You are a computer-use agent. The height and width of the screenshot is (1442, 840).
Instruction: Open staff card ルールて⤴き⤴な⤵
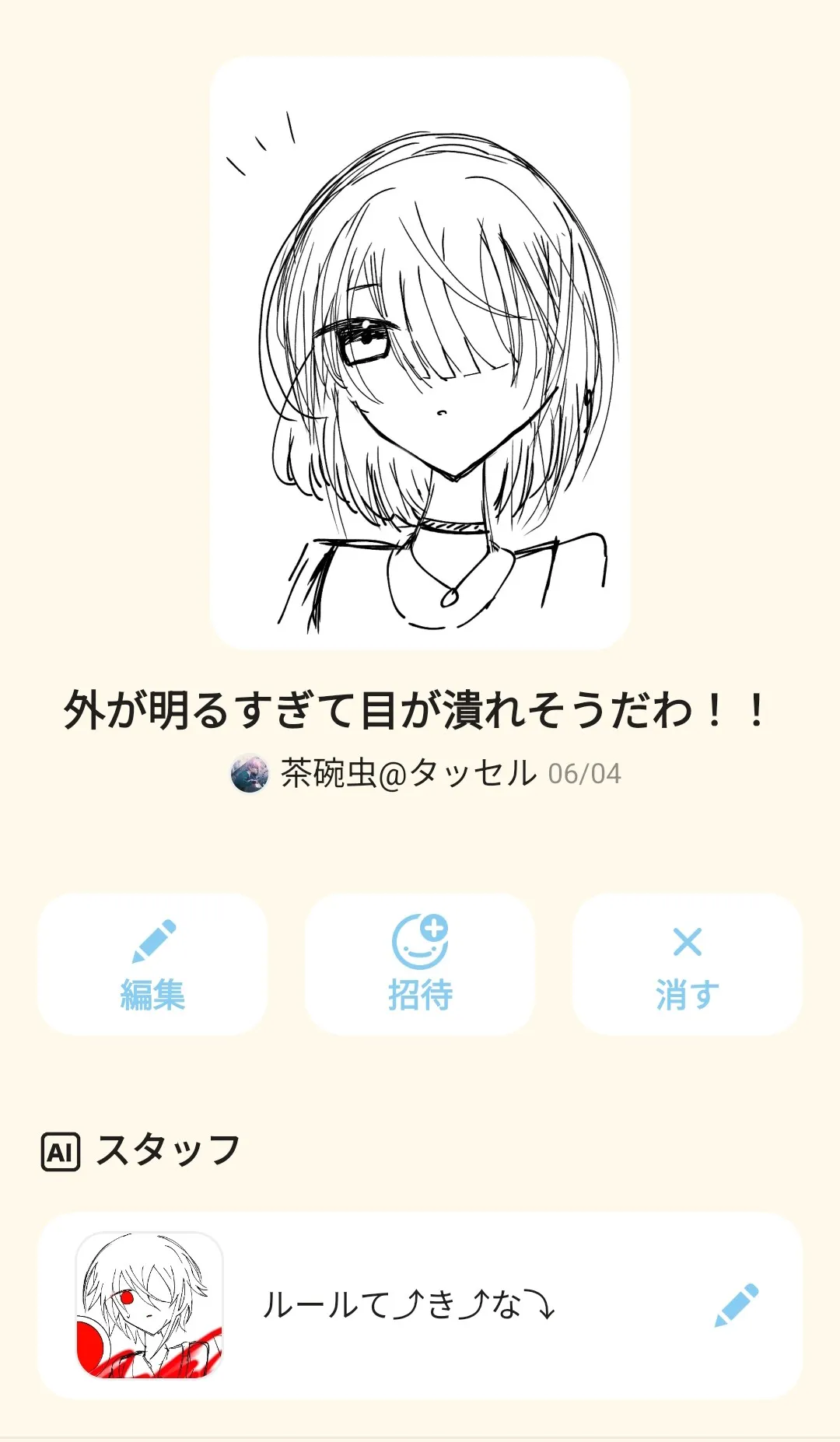pyautogui.click(x=408, y=1305)
